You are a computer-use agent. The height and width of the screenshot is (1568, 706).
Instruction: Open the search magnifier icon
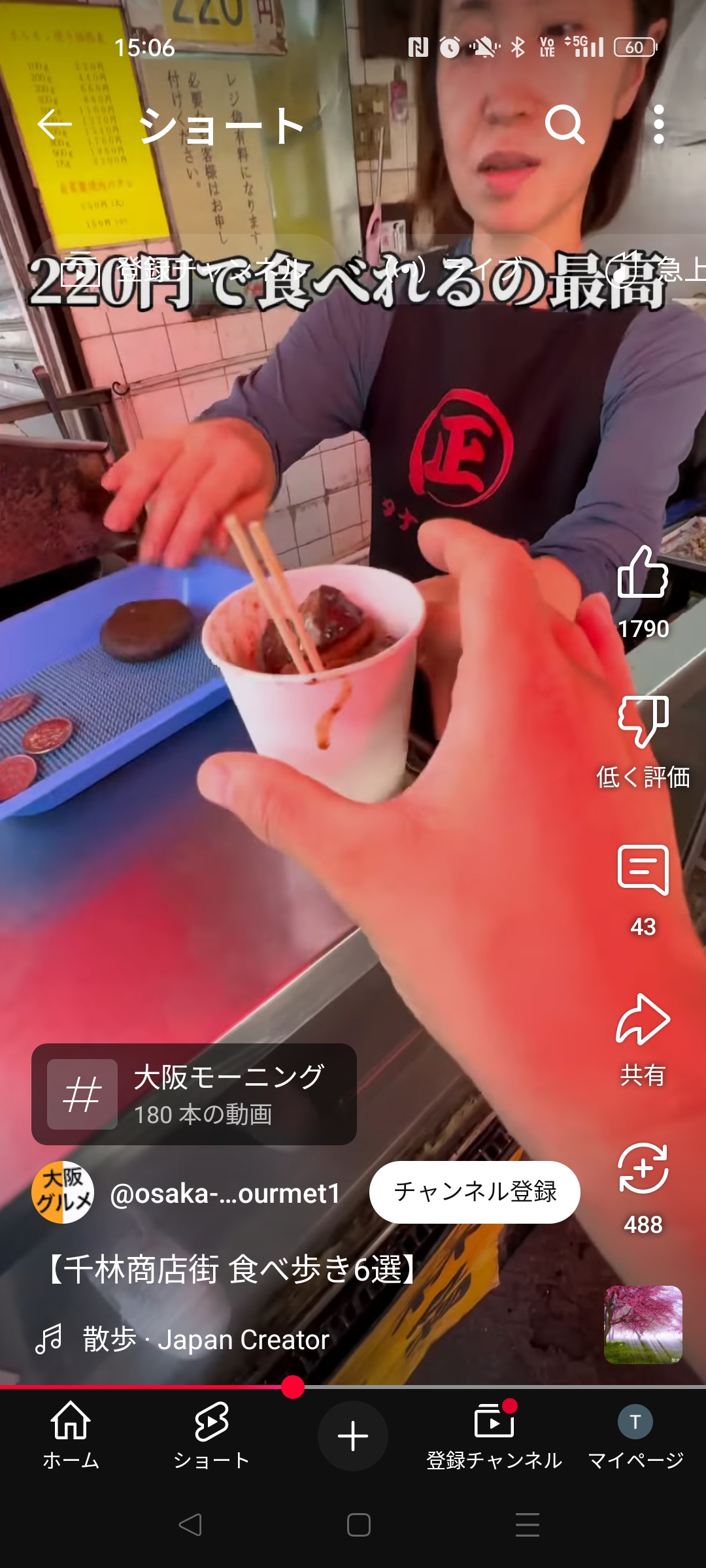point(564,124)
